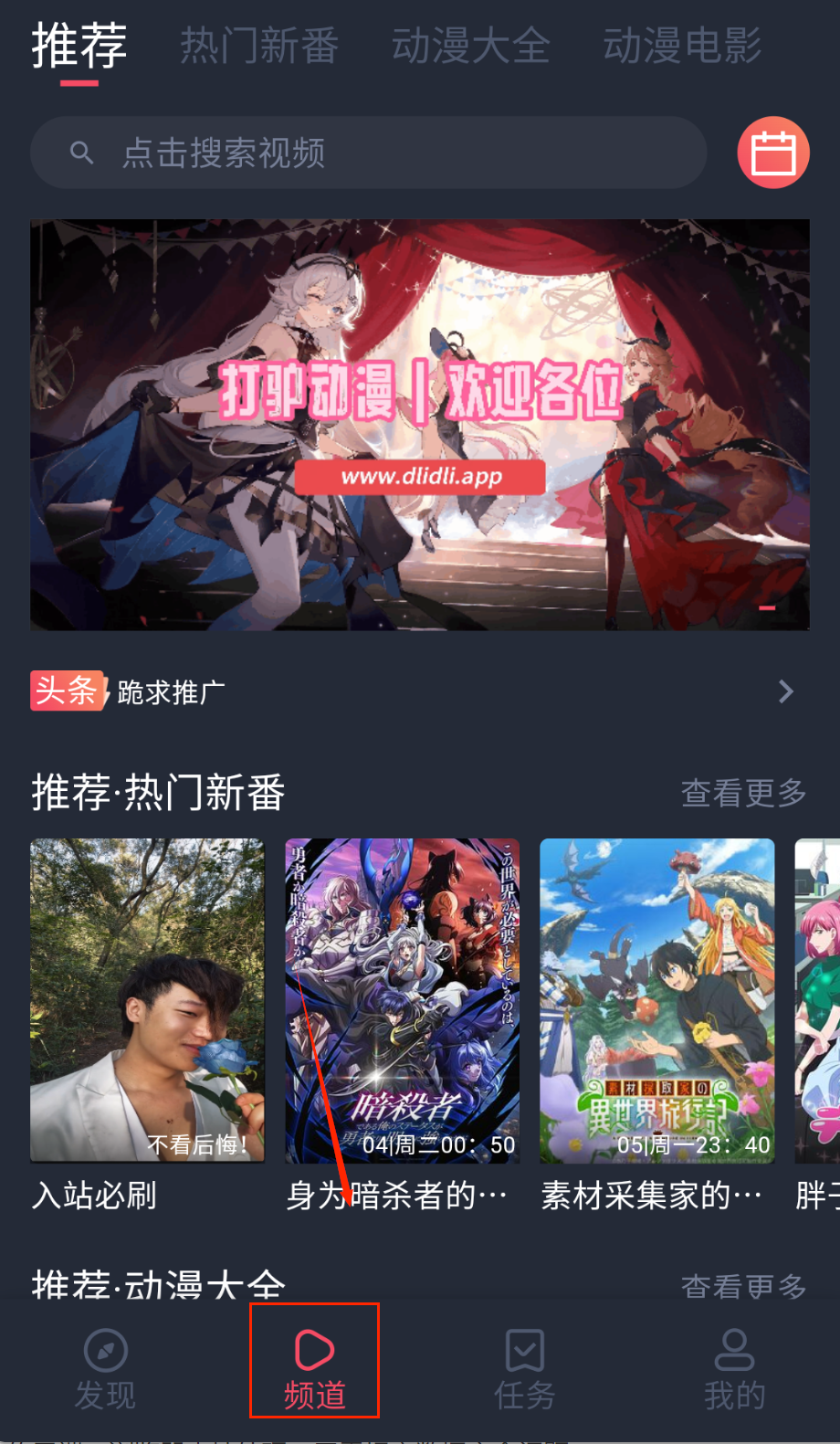Image resolution: width=840 pixels, height=1444 pixels.
Task: Go to the 发现 bottom tab
Action: [105, 1368]
